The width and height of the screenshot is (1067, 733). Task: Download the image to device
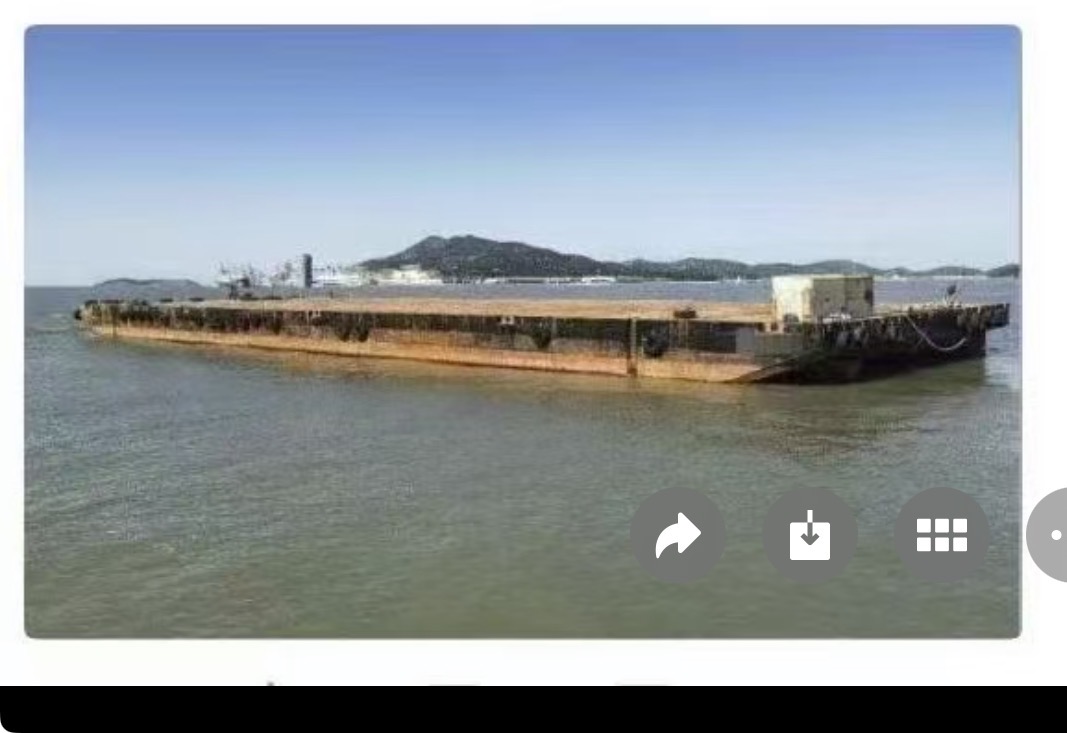(x=810, y=536)
